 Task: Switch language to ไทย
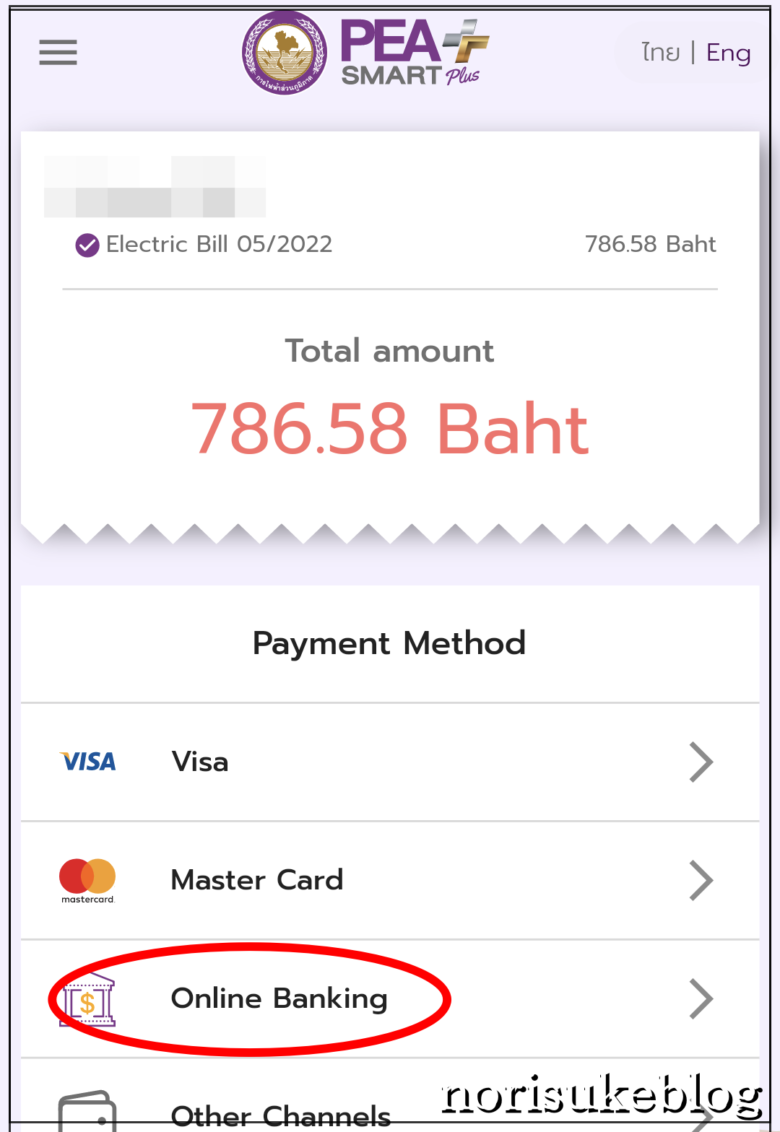coord(660,52)
